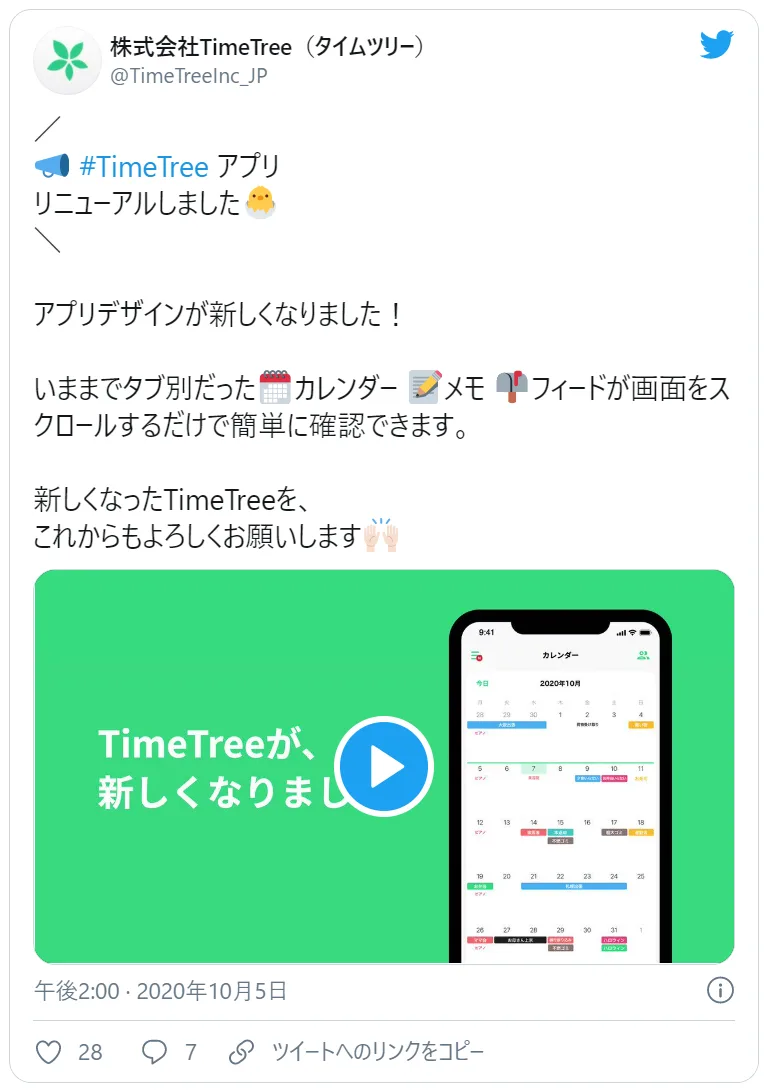Image resolution: width=770 pixels, height=1090 pixels.
Task: Open the @TimeTreeInc_JP handle
Action: [x=188, y=76]
